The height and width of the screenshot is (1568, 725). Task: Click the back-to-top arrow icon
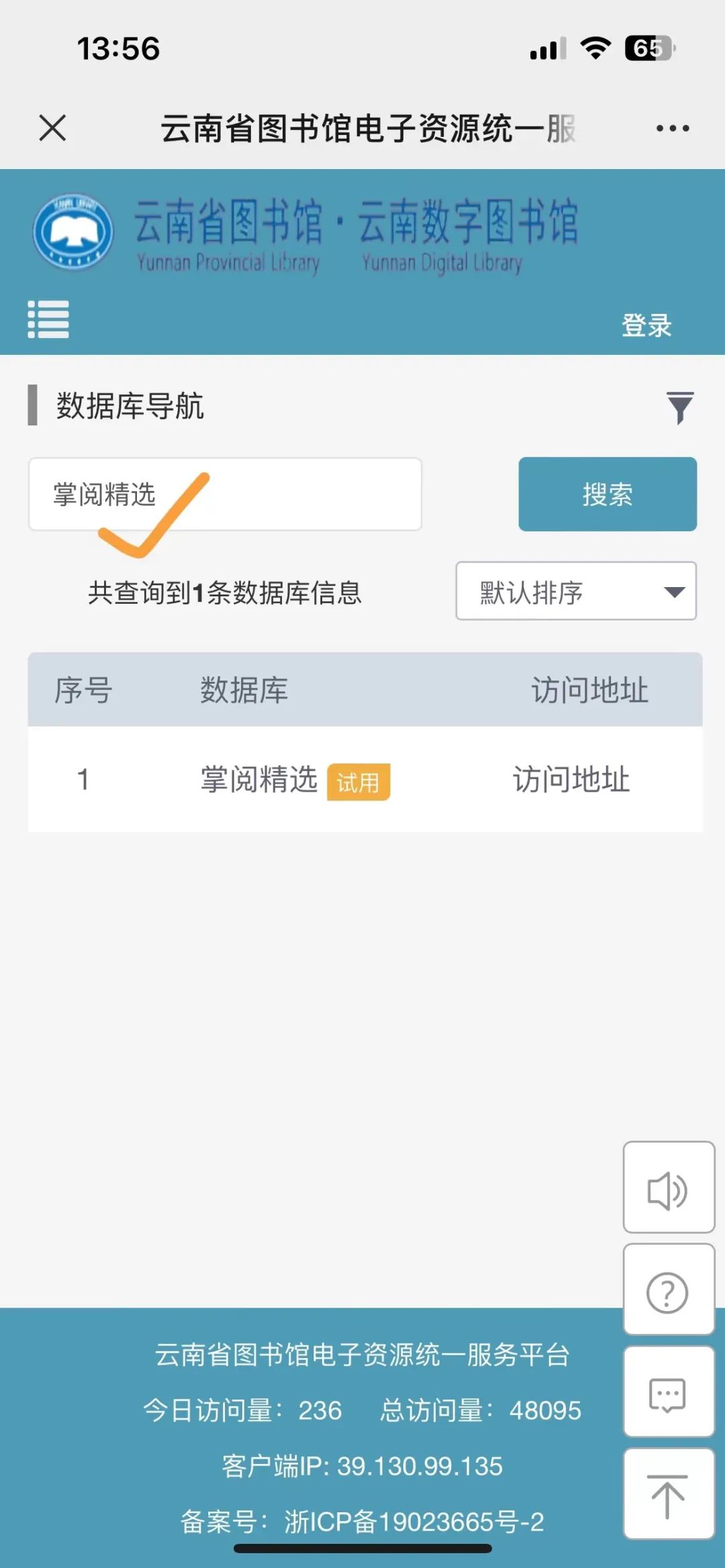click(x=668, y=1489)
